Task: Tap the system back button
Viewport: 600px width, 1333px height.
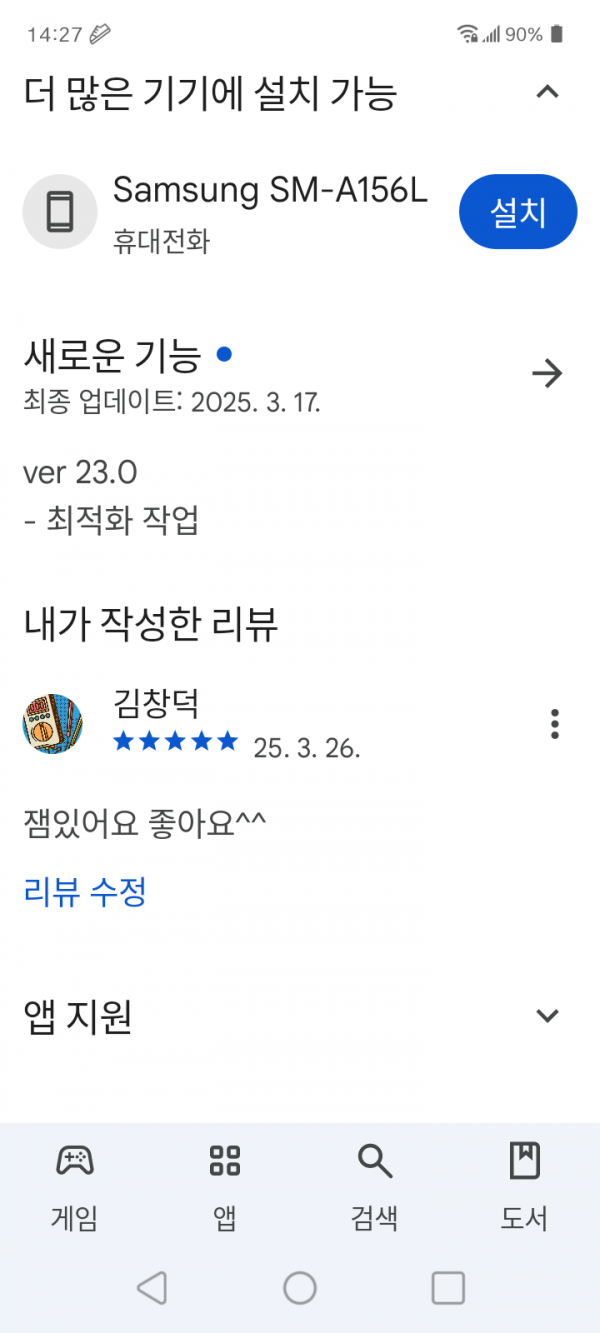Action: click(151, 1288)
